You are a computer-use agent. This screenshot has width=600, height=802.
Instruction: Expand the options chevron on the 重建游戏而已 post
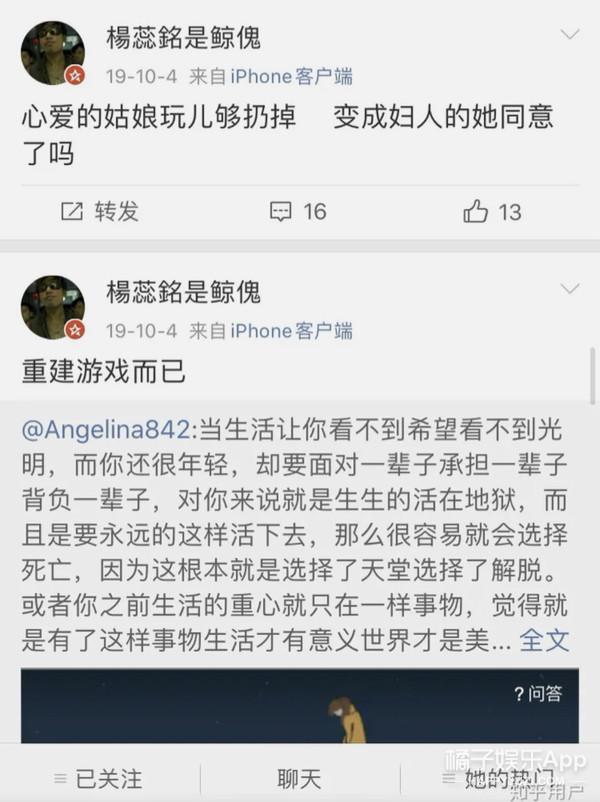tap(570, 290)
